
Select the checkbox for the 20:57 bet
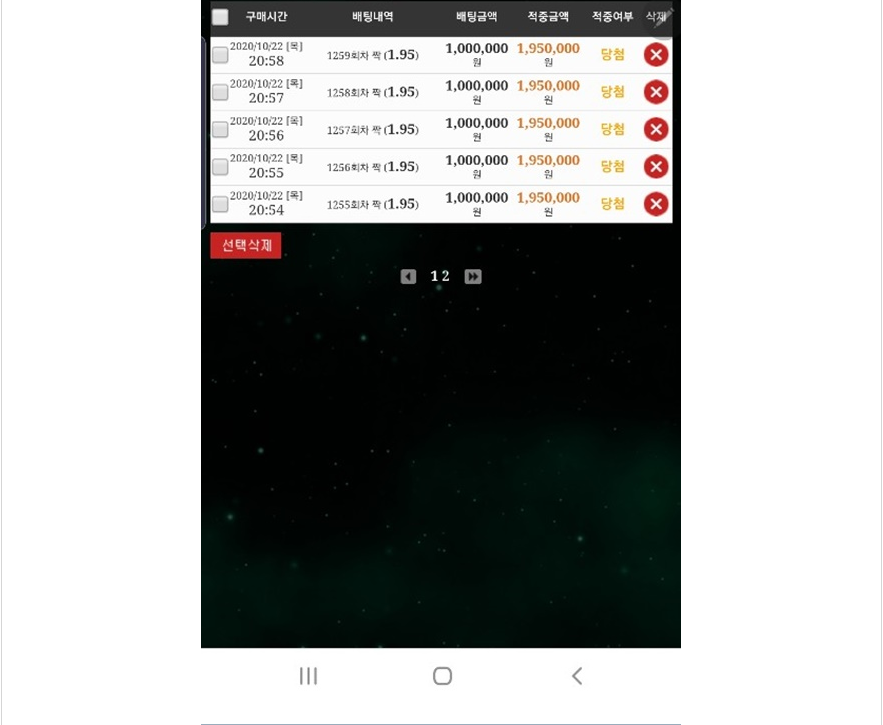(220, 92)
